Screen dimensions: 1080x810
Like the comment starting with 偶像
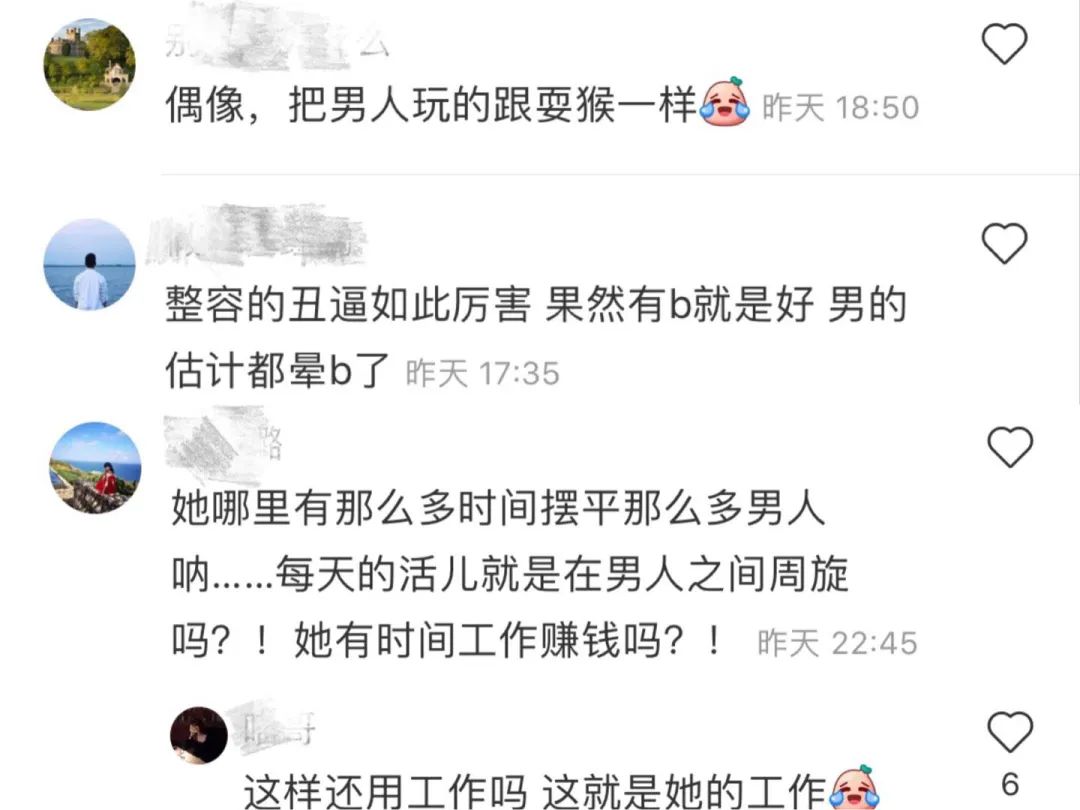point(1005,44)
